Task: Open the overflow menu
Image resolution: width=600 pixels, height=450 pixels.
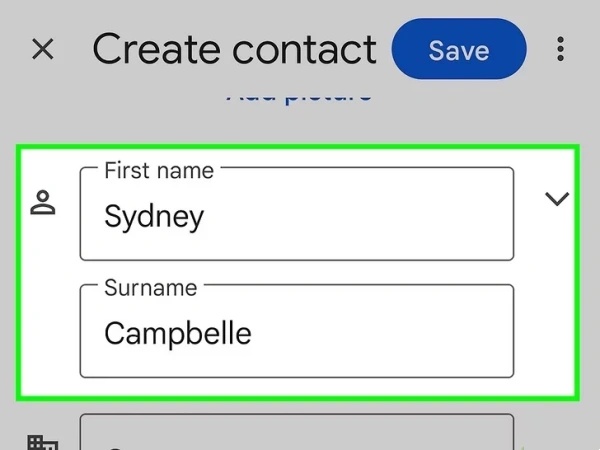Action: tap(561, 49)
